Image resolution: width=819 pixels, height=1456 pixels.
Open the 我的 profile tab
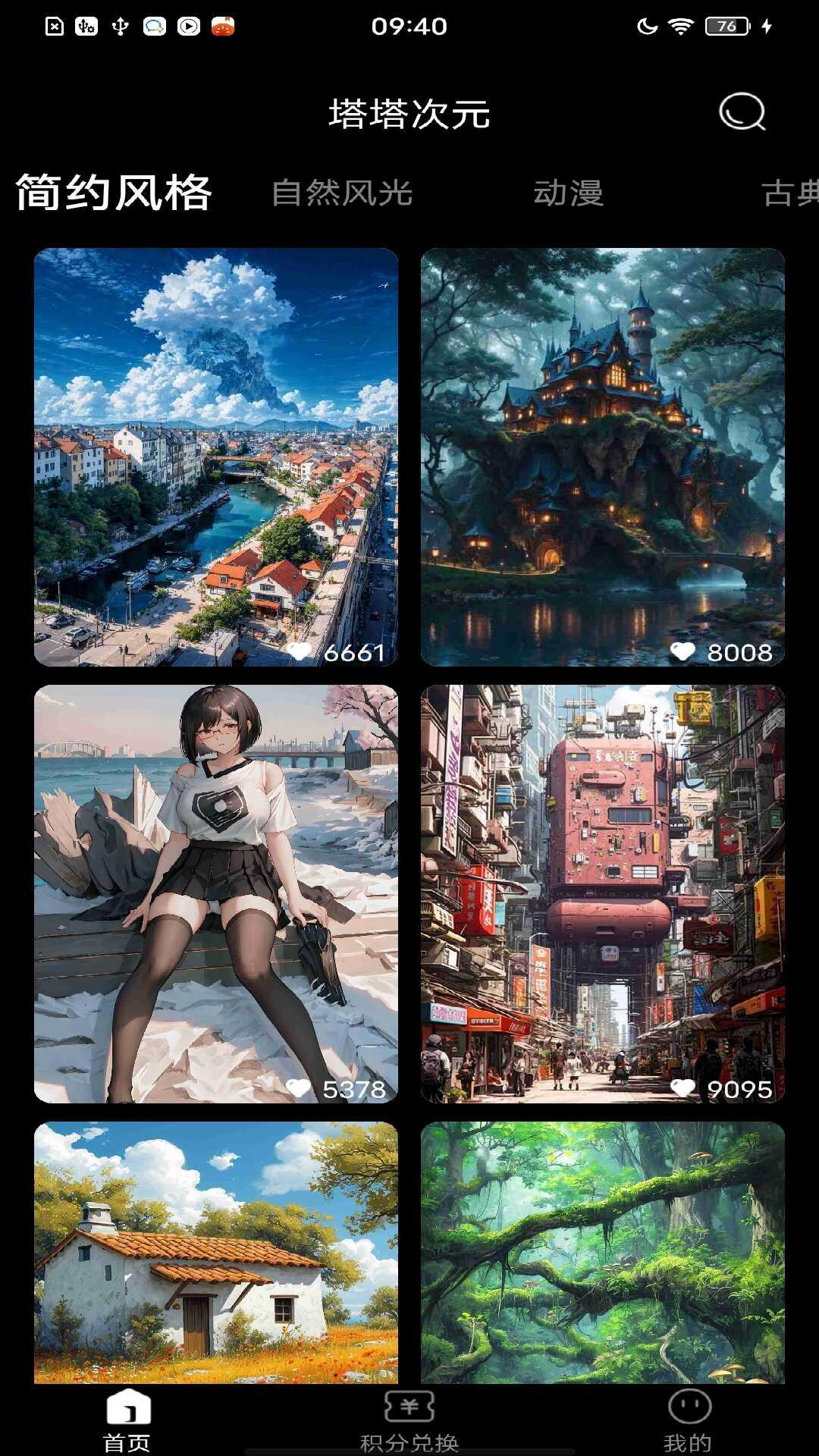689,1420
